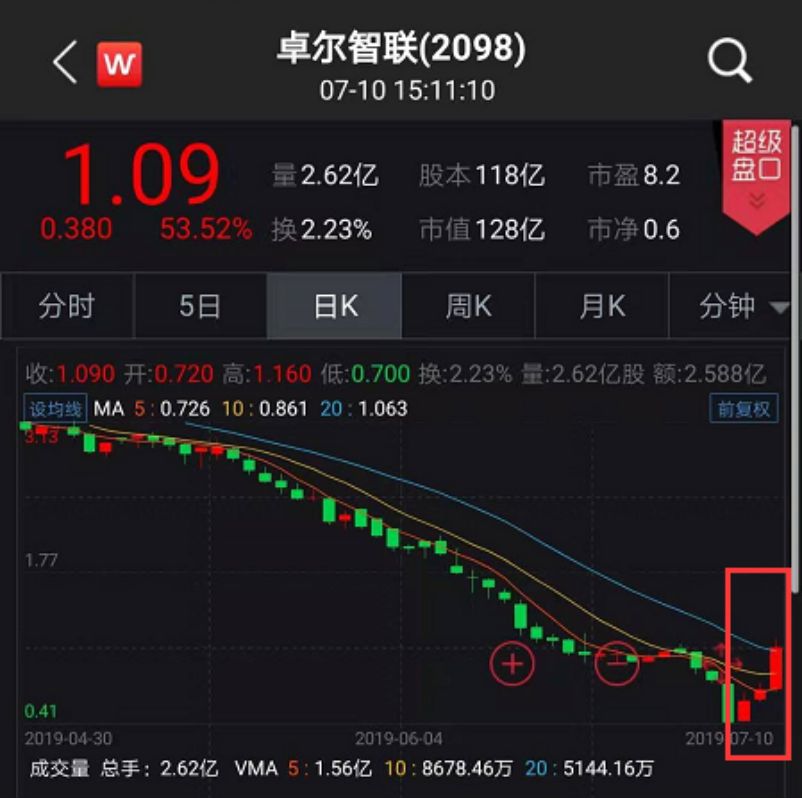Switch to the 5日 chart tab
This screenshot has height=799, width=802.
tap(200, 306)
